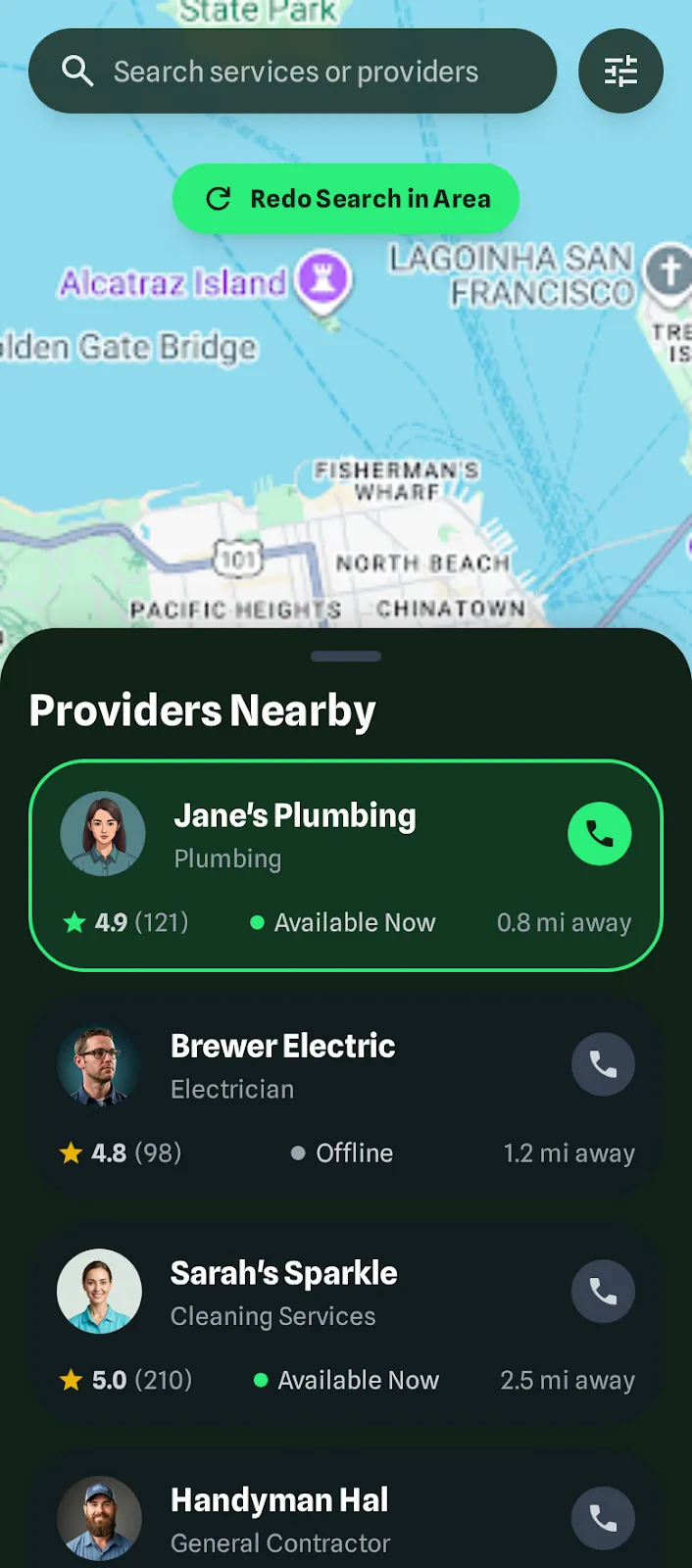Call Handyman Hal
The height and width of the screenshot is (1568, 692).
[603, 1519]
